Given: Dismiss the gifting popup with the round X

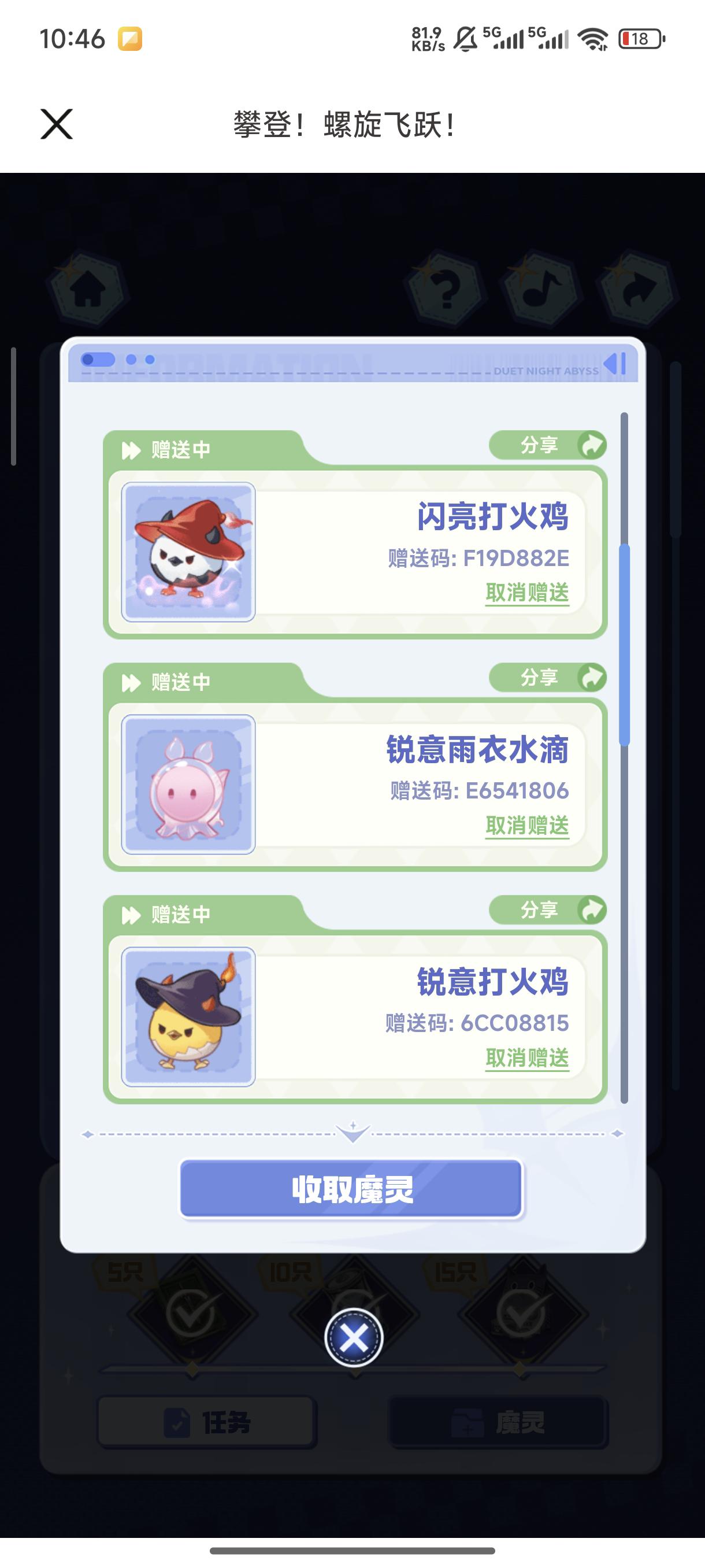Looking at the screenshot, I should [354, 1338].
